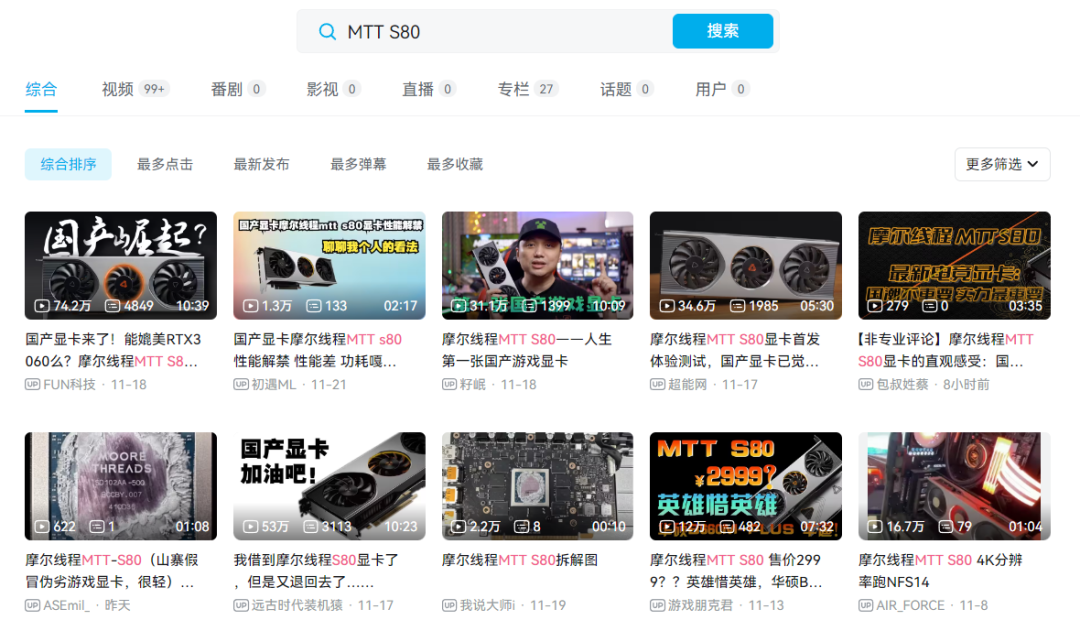Open the 影视 tab

click(322, 89)
